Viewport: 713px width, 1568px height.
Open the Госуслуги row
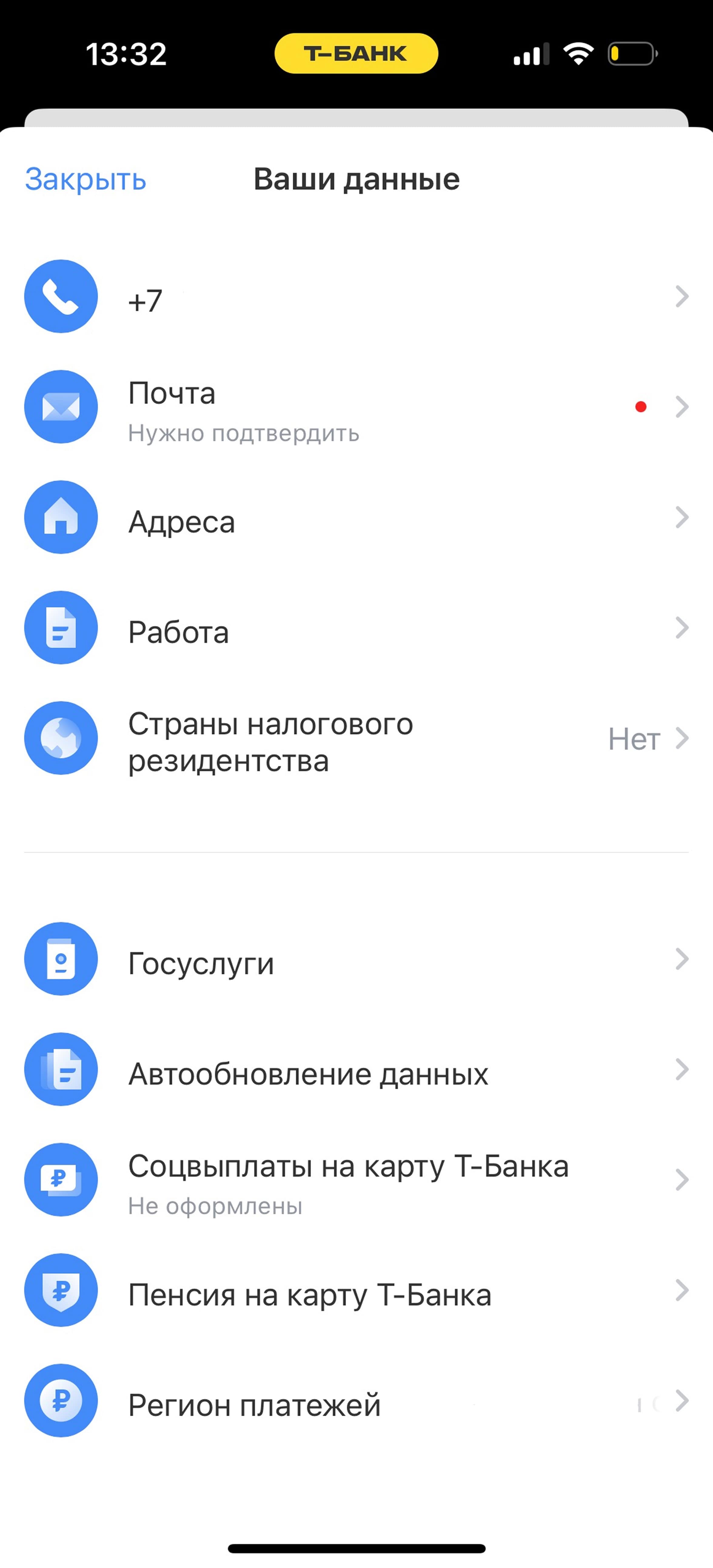tap(356, 959)
